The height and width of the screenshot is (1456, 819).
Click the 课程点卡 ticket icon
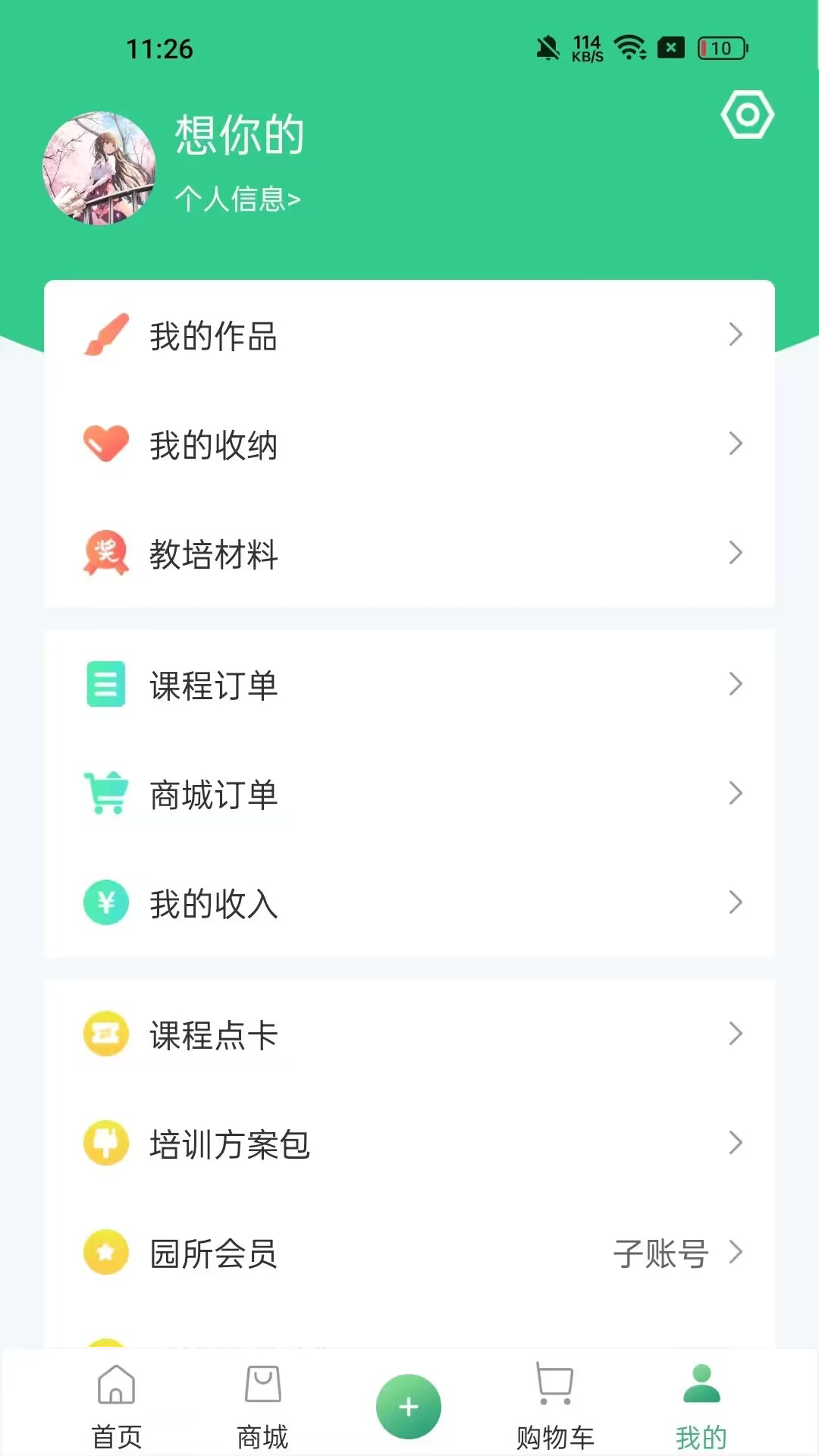coord(105,1034)
